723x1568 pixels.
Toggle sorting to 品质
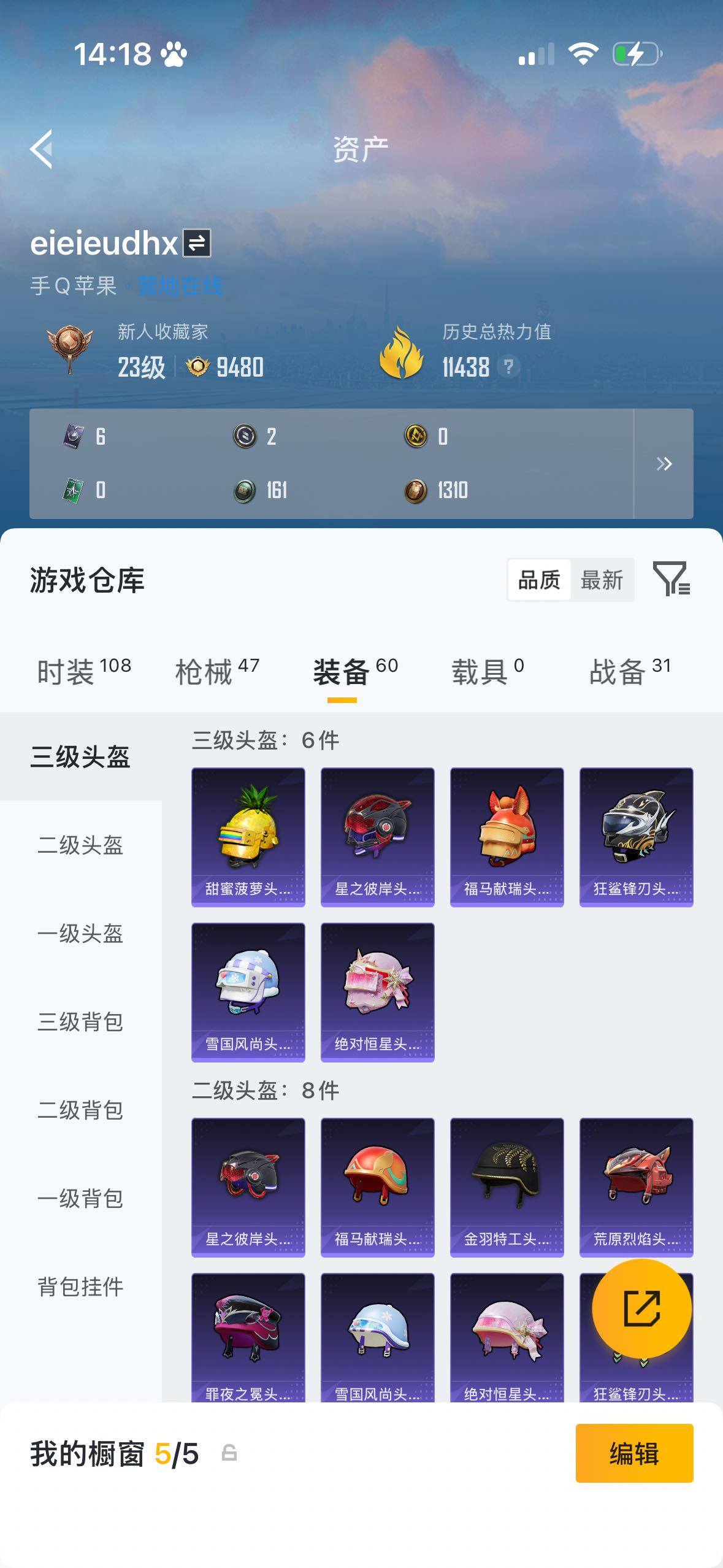(x=538, y=579)
